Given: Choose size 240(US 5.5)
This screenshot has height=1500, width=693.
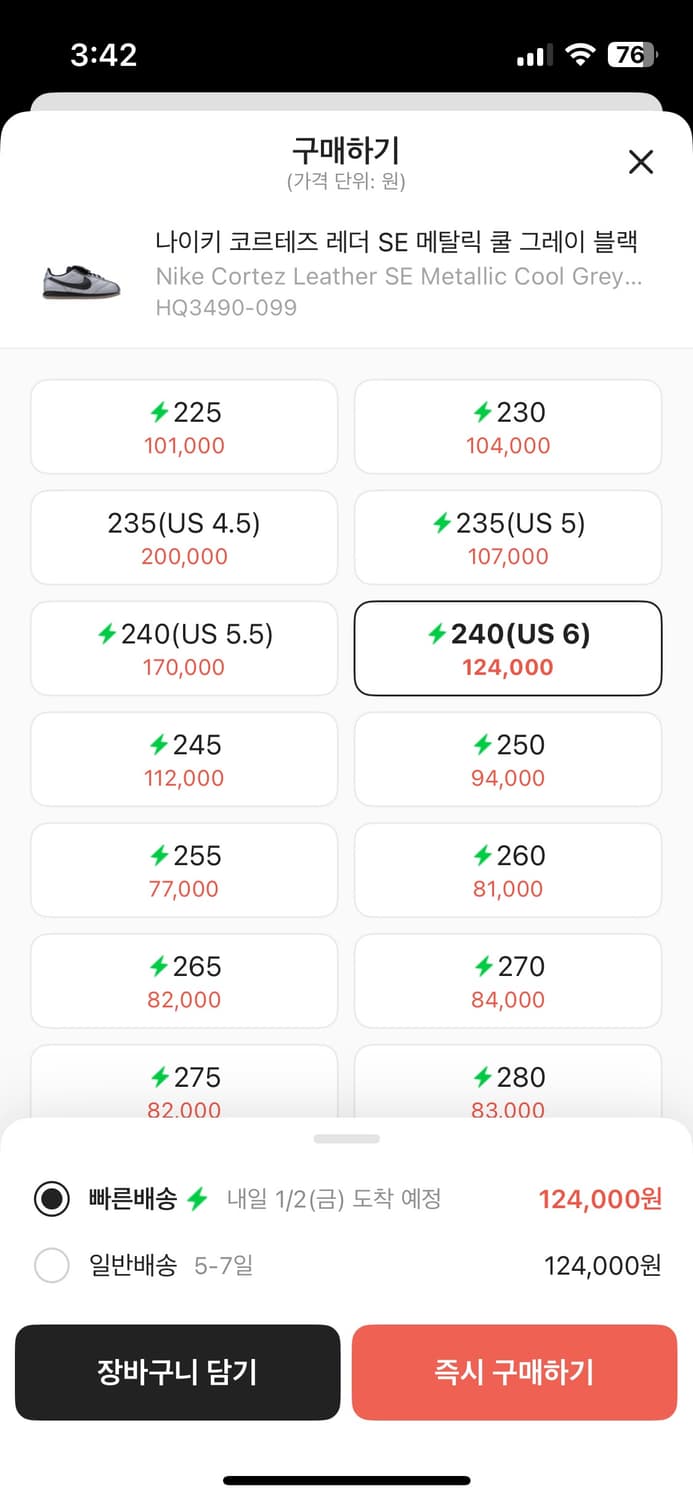Looking at the screenshot, I should (x=184, y=649).
